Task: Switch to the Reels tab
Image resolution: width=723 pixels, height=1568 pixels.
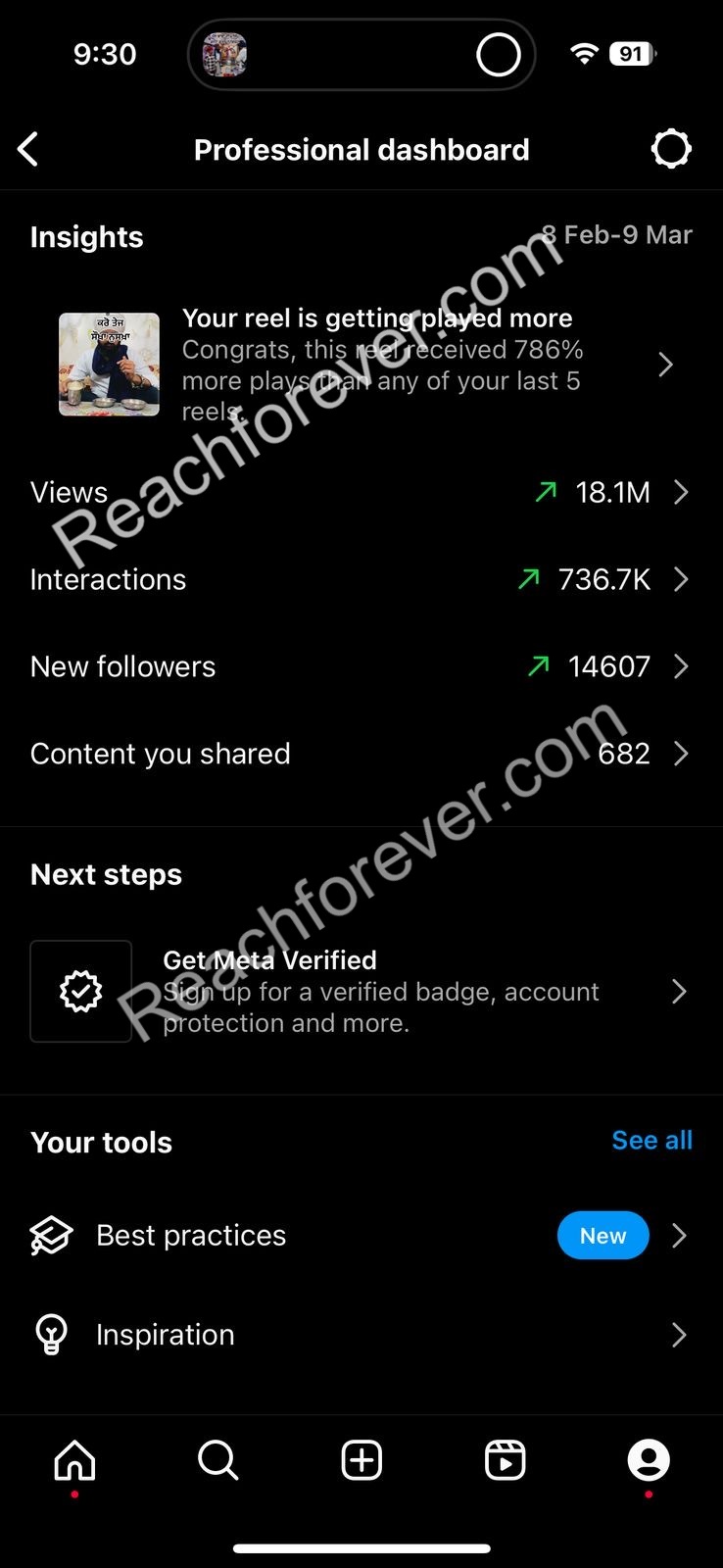Action: [x=506, y=1460]
